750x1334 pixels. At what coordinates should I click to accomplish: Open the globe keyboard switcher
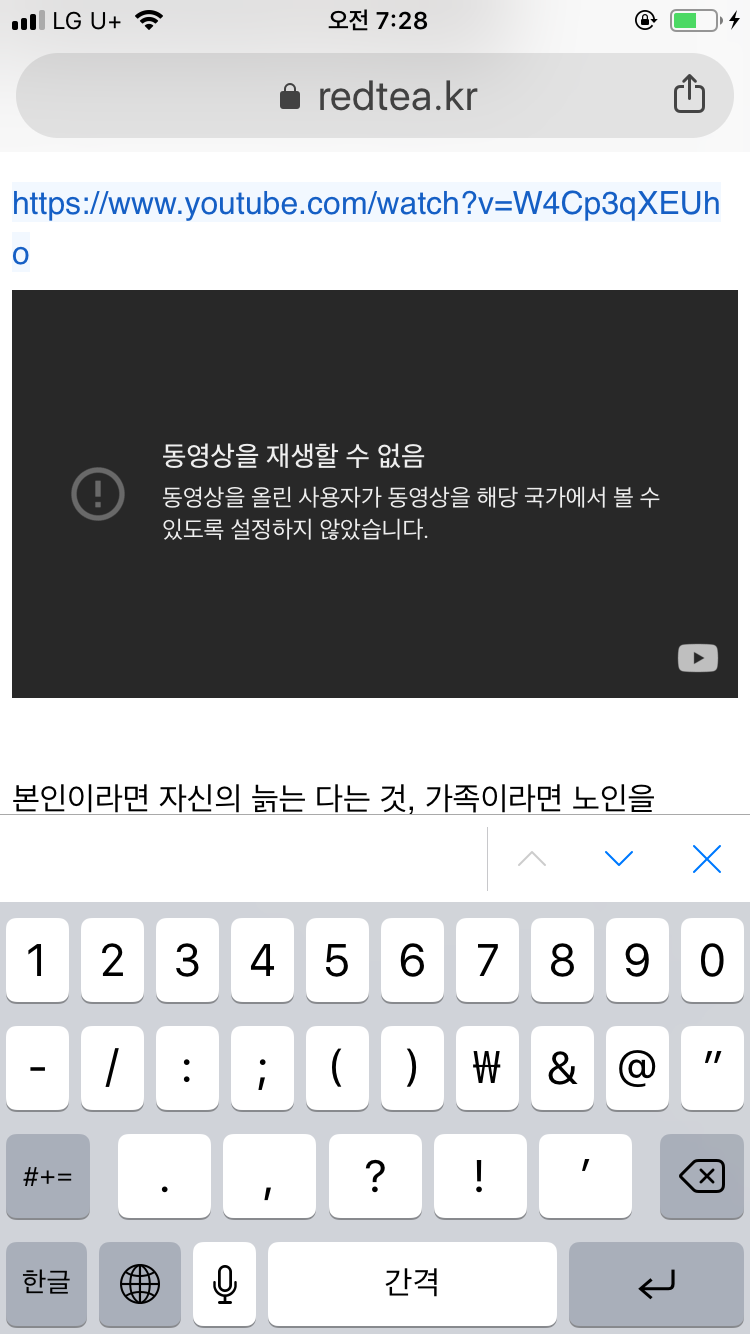140,1283
